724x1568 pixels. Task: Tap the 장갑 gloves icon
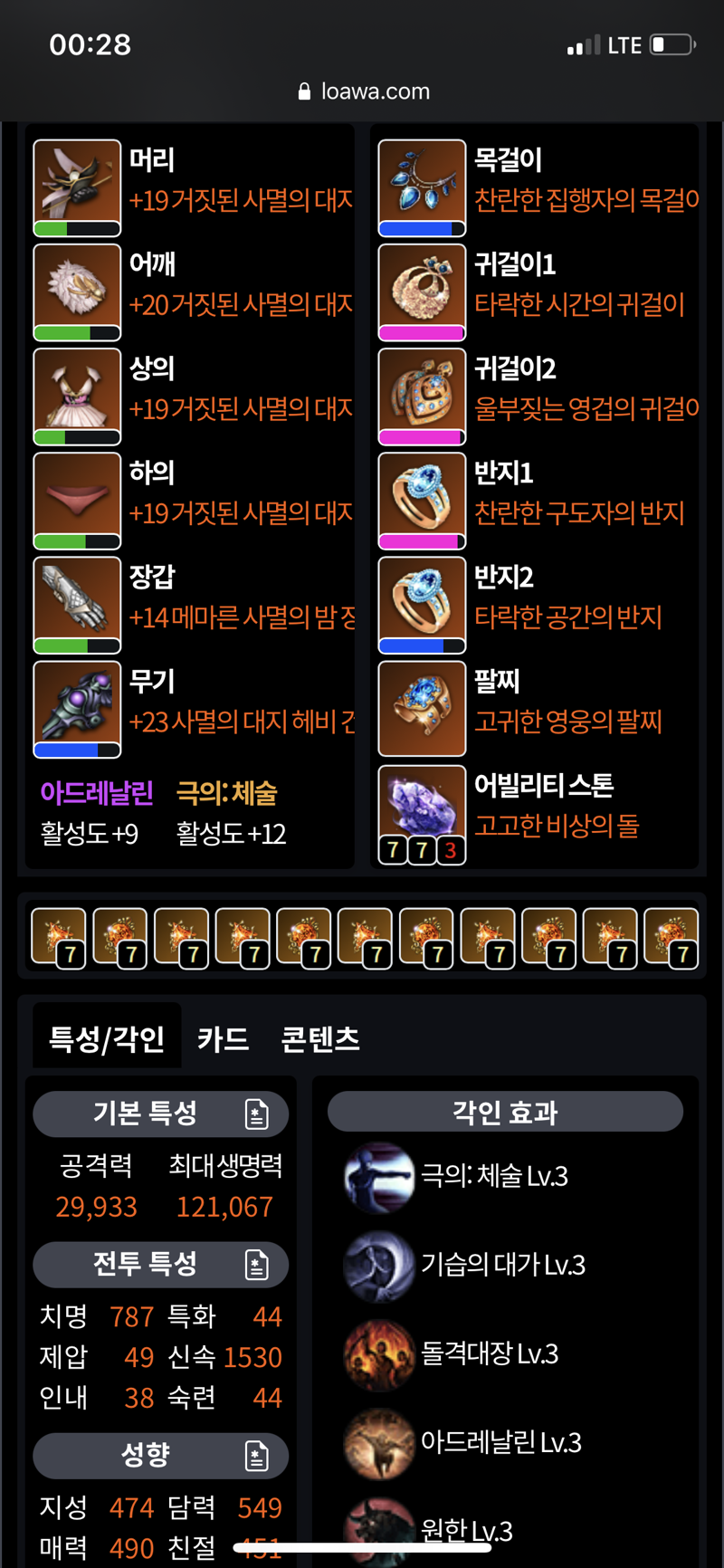pos(77,605)
